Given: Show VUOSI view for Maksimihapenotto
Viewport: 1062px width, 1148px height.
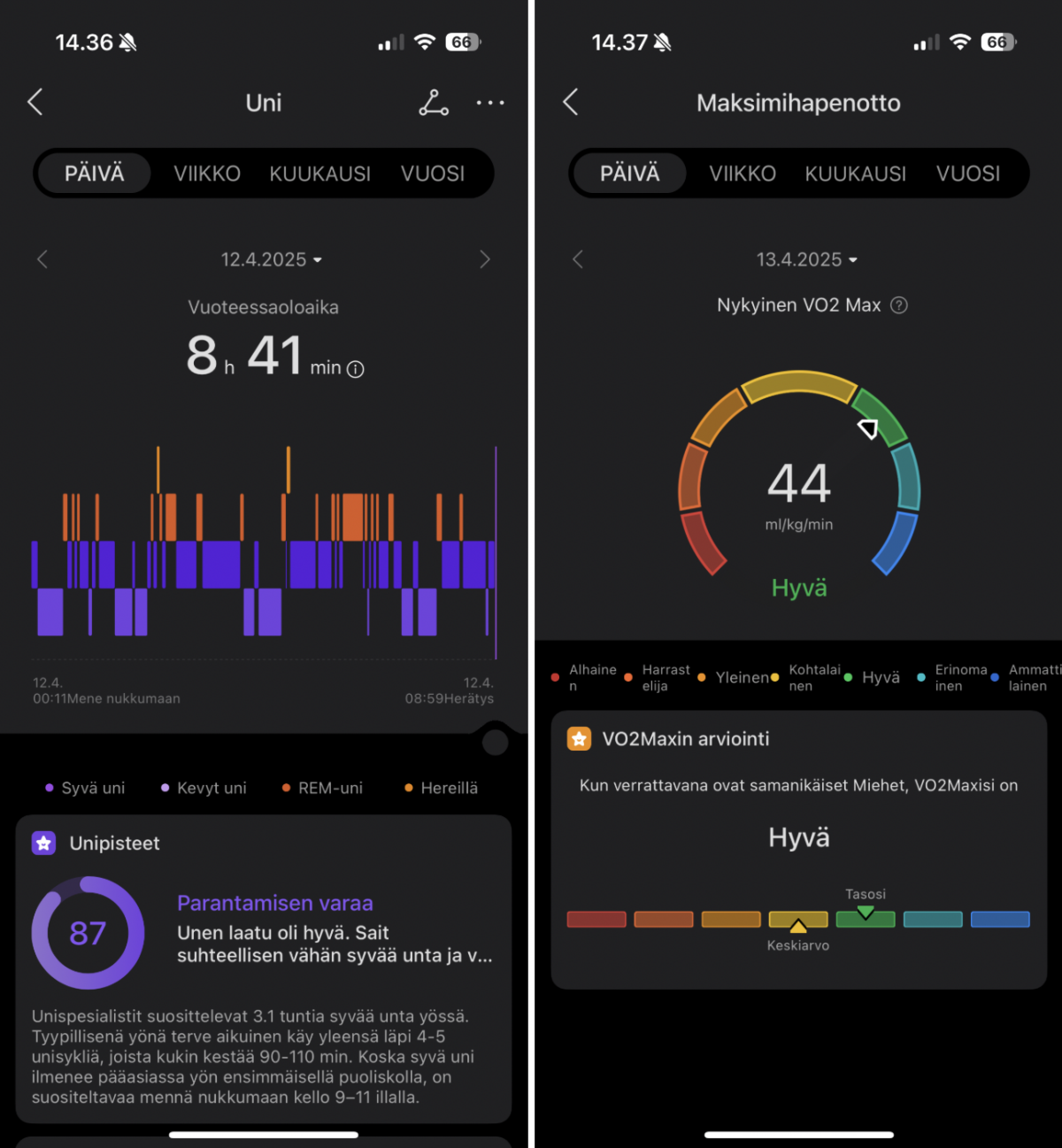Looking at the screenshot, I should (968, 173).
